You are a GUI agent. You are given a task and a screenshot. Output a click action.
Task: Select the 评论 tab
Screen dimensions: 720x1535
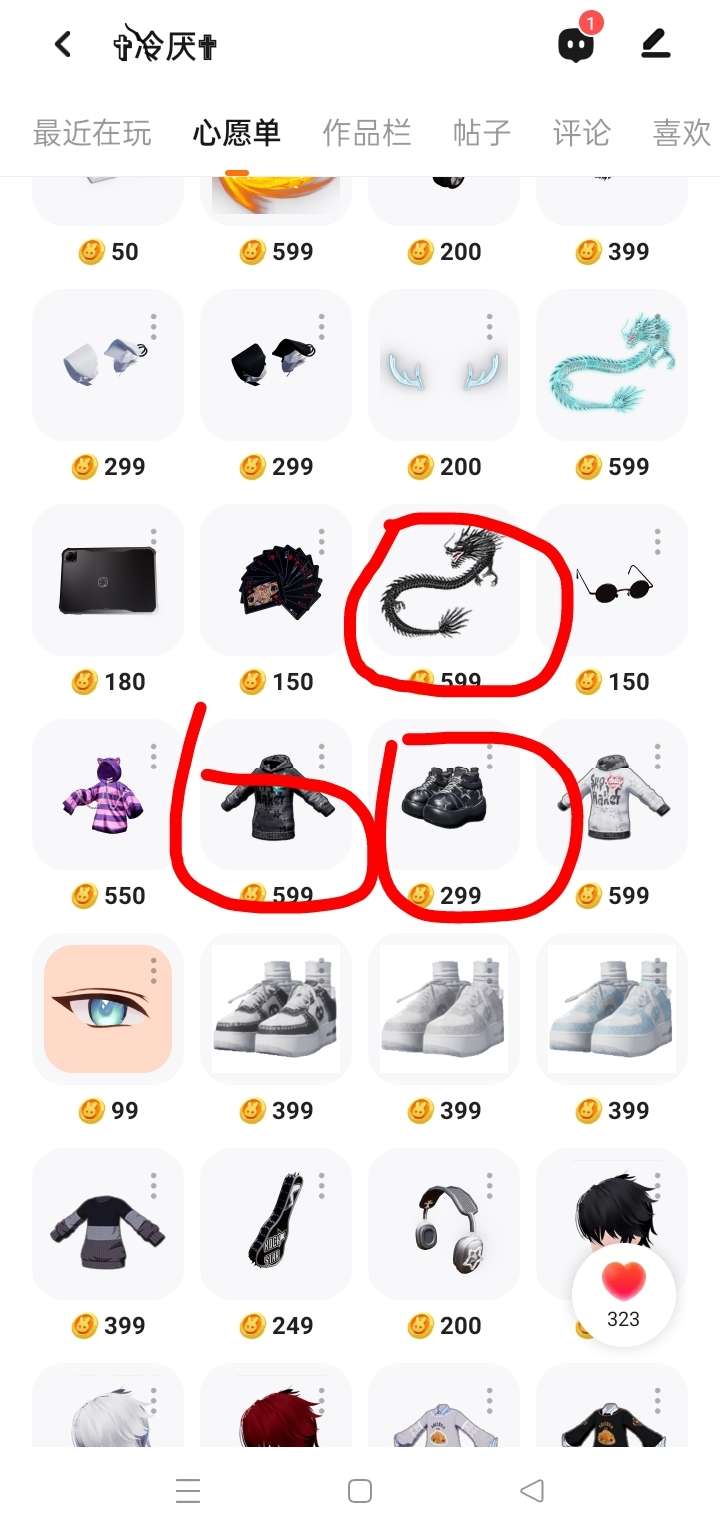[582, 133]
